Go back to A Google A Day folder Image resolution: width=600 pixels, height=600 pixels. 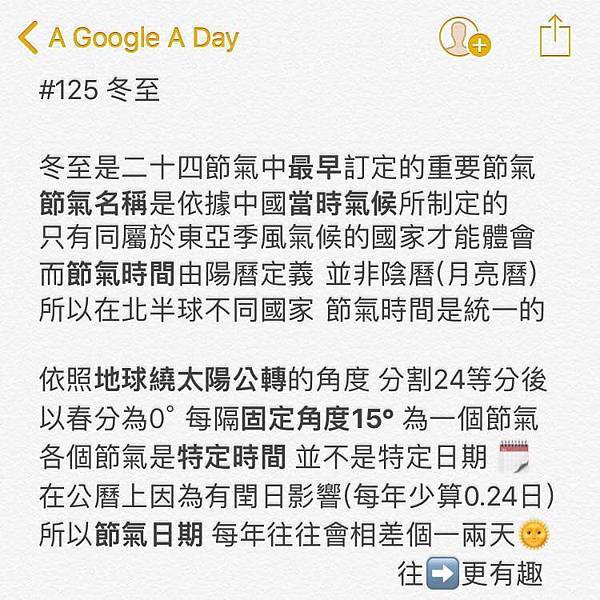pos(128,38)
